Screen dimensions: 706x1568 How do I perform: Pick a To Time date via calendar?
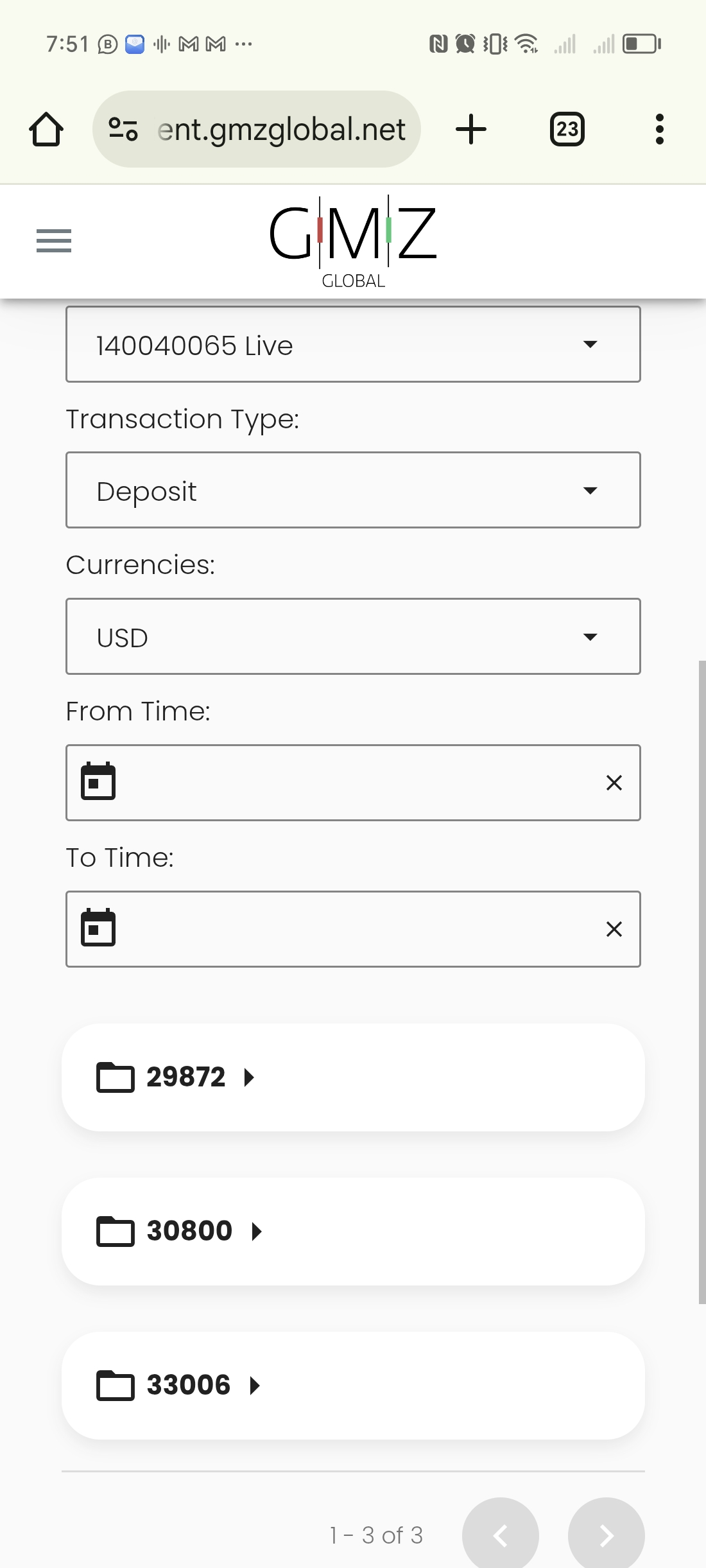[98, 928]
